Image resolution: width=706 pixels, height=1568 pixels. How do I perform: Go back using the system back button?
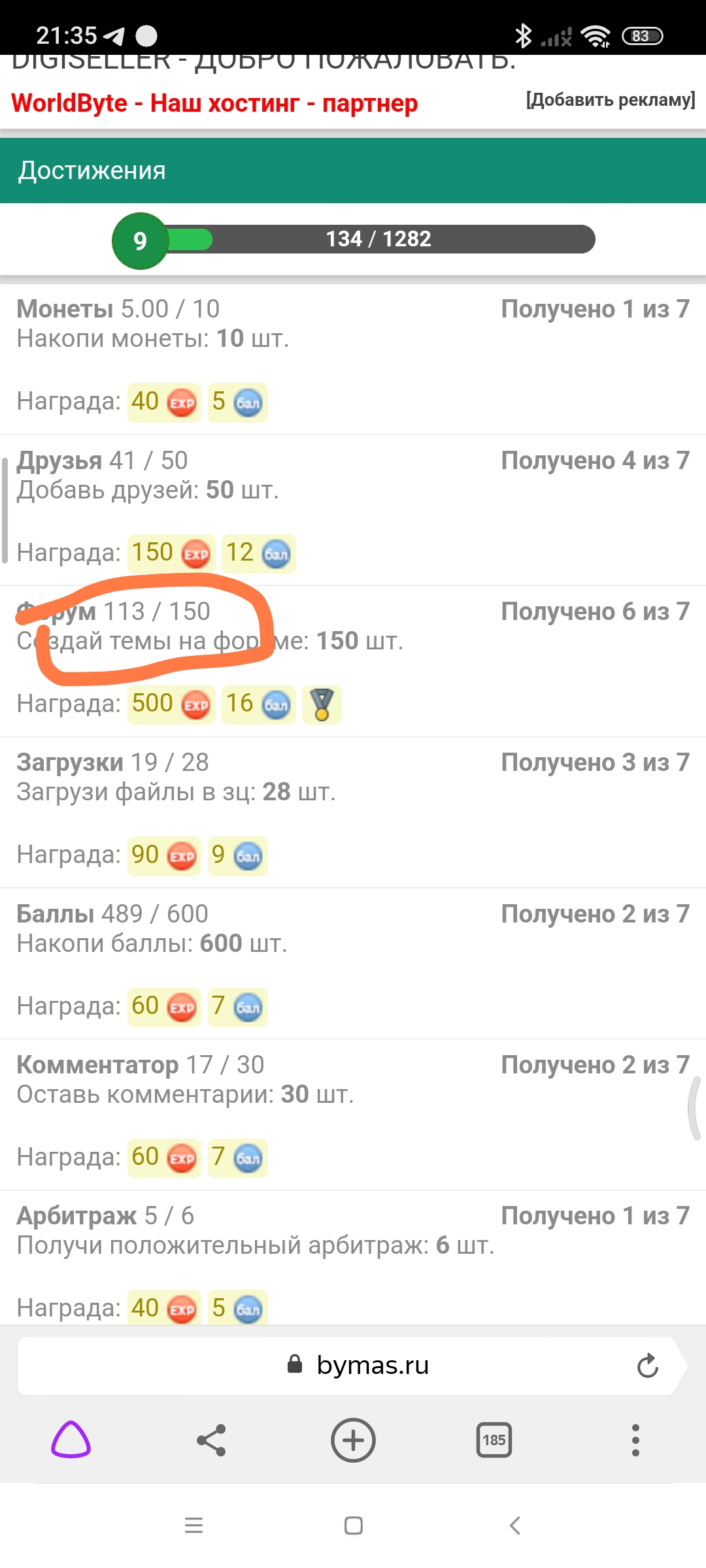pos(514,1526)
